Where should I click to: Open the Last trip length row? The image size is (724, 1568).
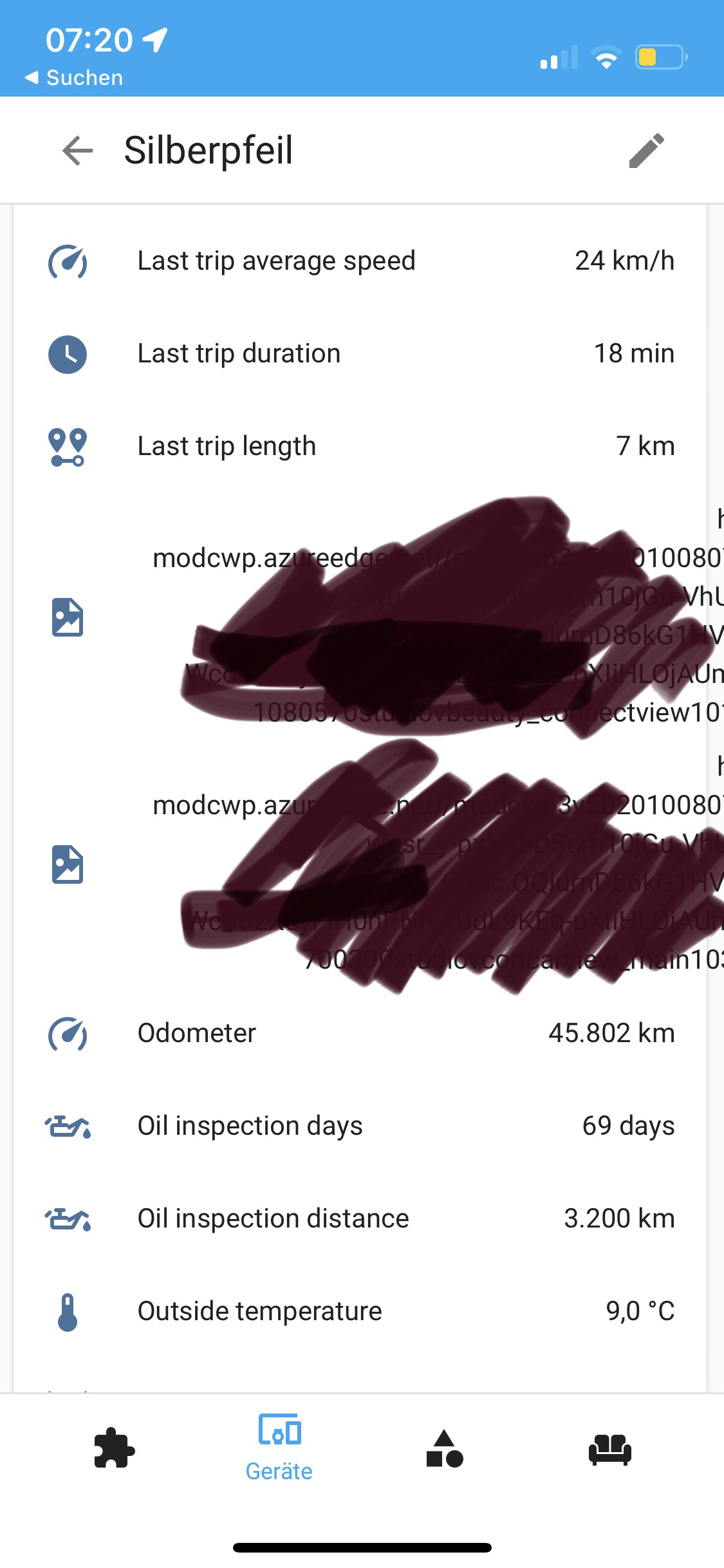pyautogui.click(x=360, y=446)
